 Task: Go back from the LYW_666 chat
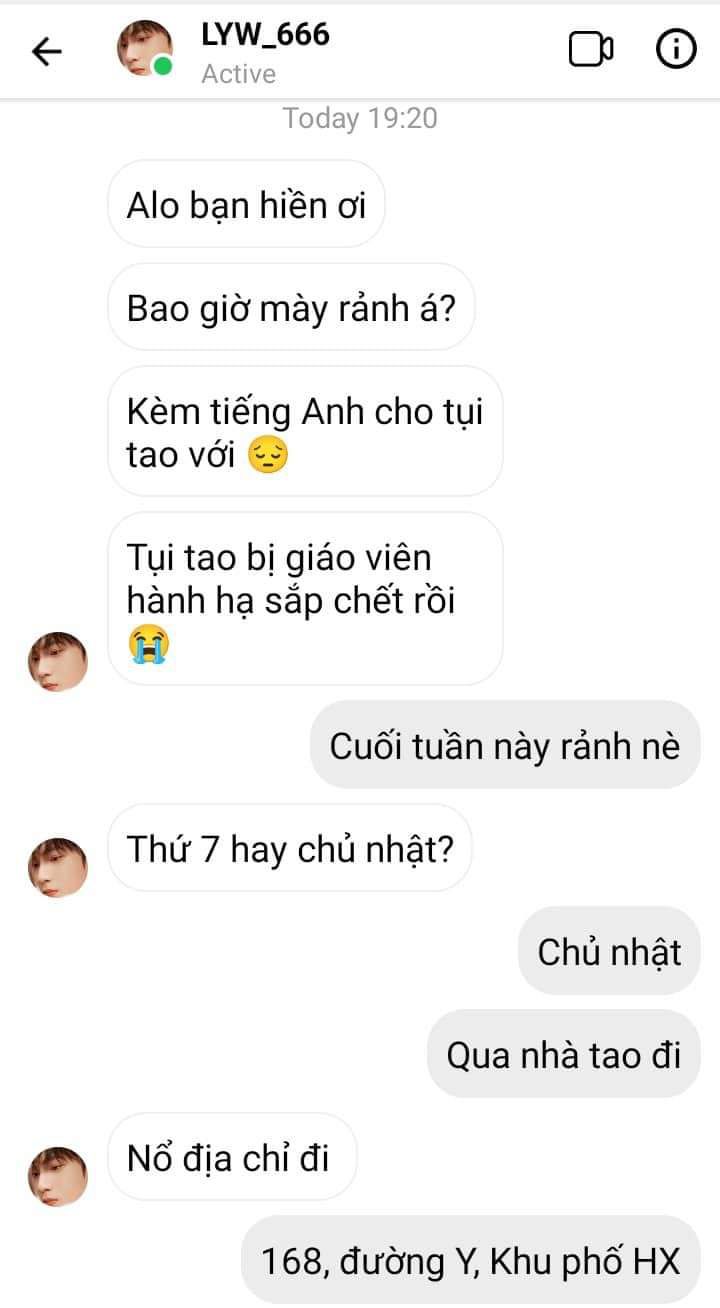tap(47, 51)
